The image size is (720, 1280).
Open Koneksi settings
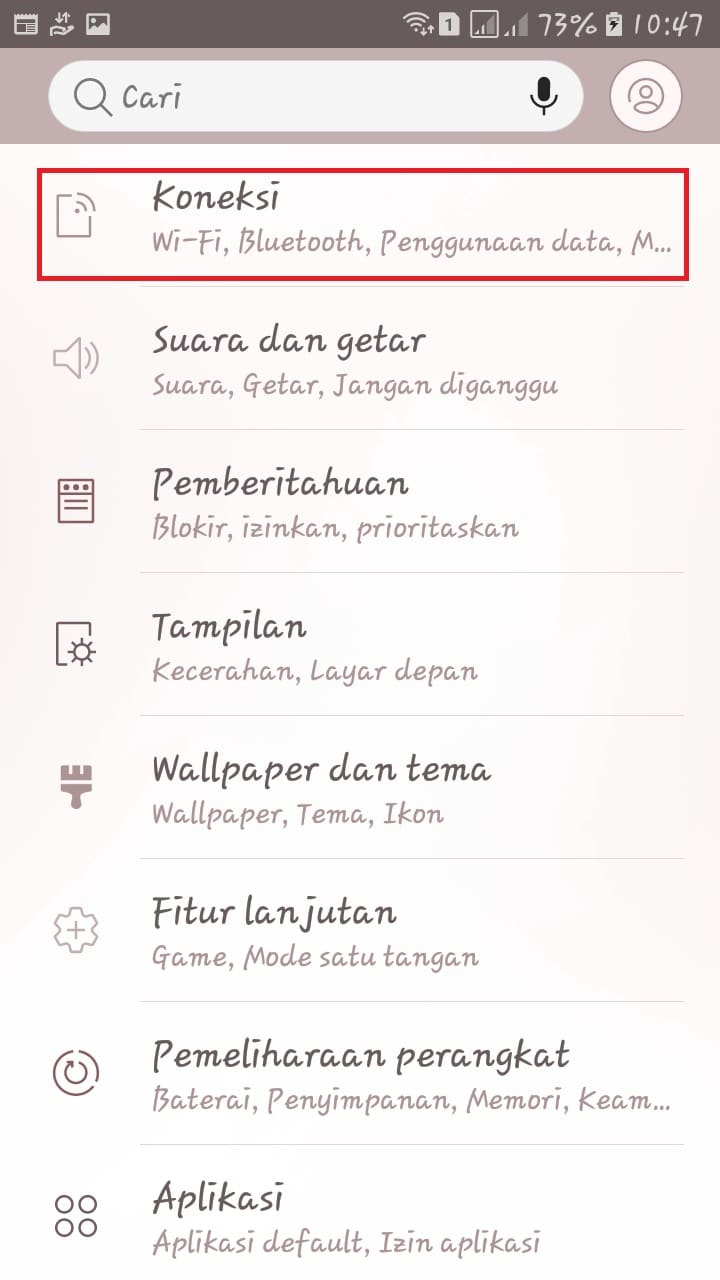point(362,224)
